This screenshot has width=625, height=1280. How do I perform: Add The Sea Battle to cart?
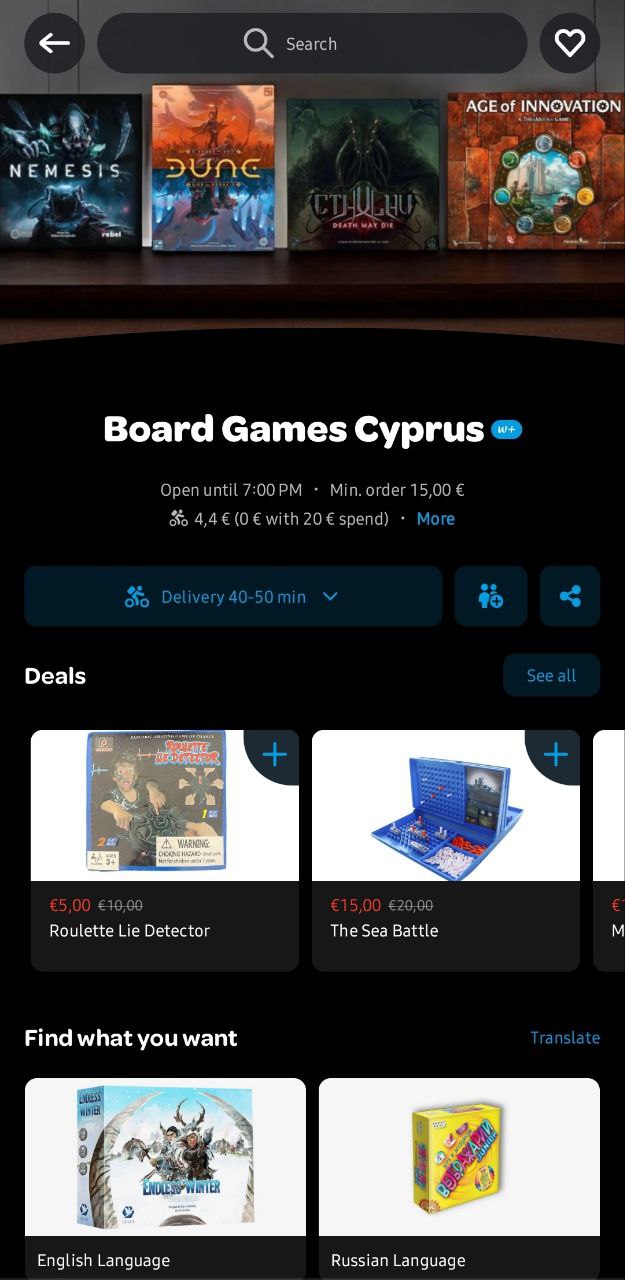click(x=555, y=755)
